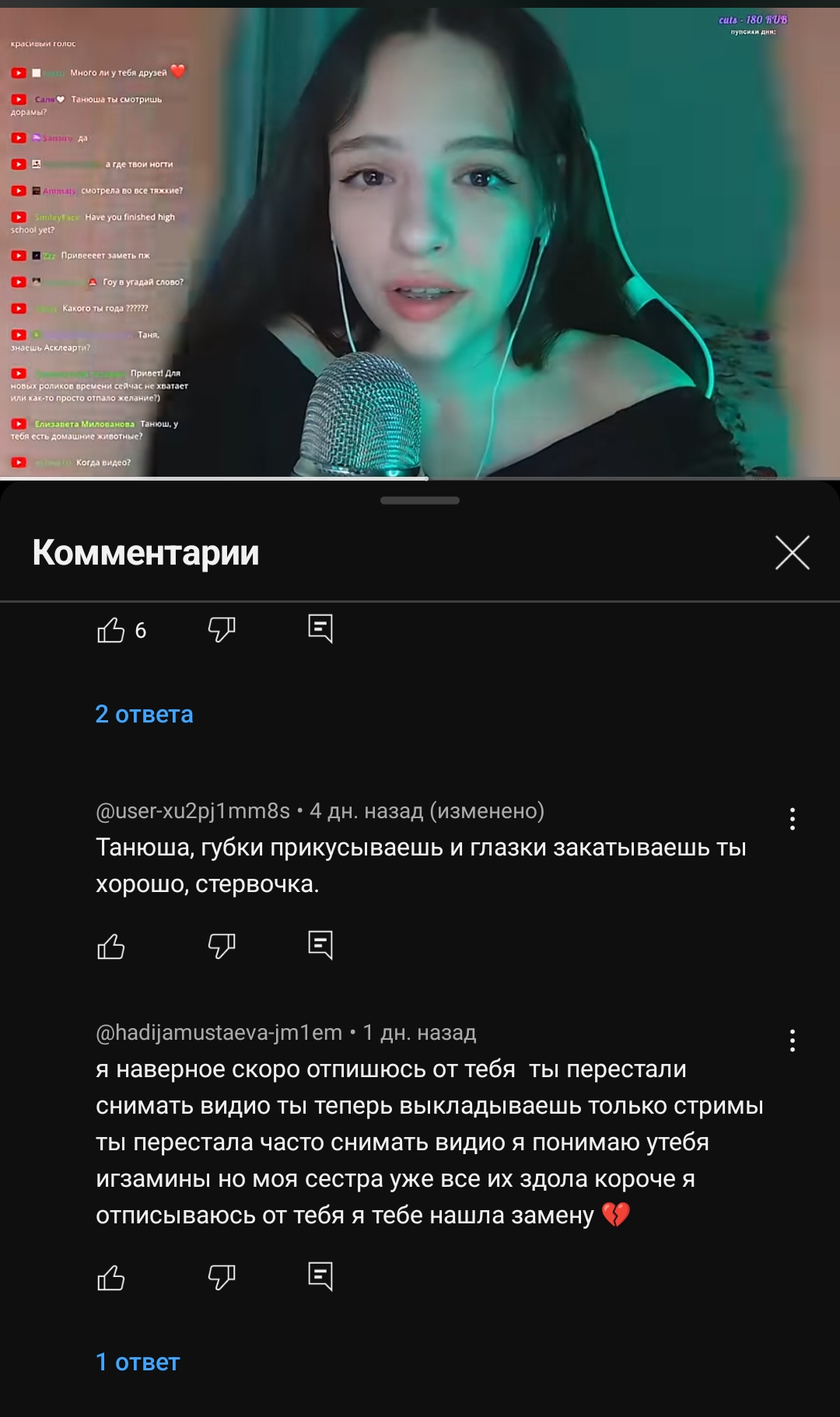Dislike the comment with 6 likes
The image size is (840, 1417).
(222, 629)
